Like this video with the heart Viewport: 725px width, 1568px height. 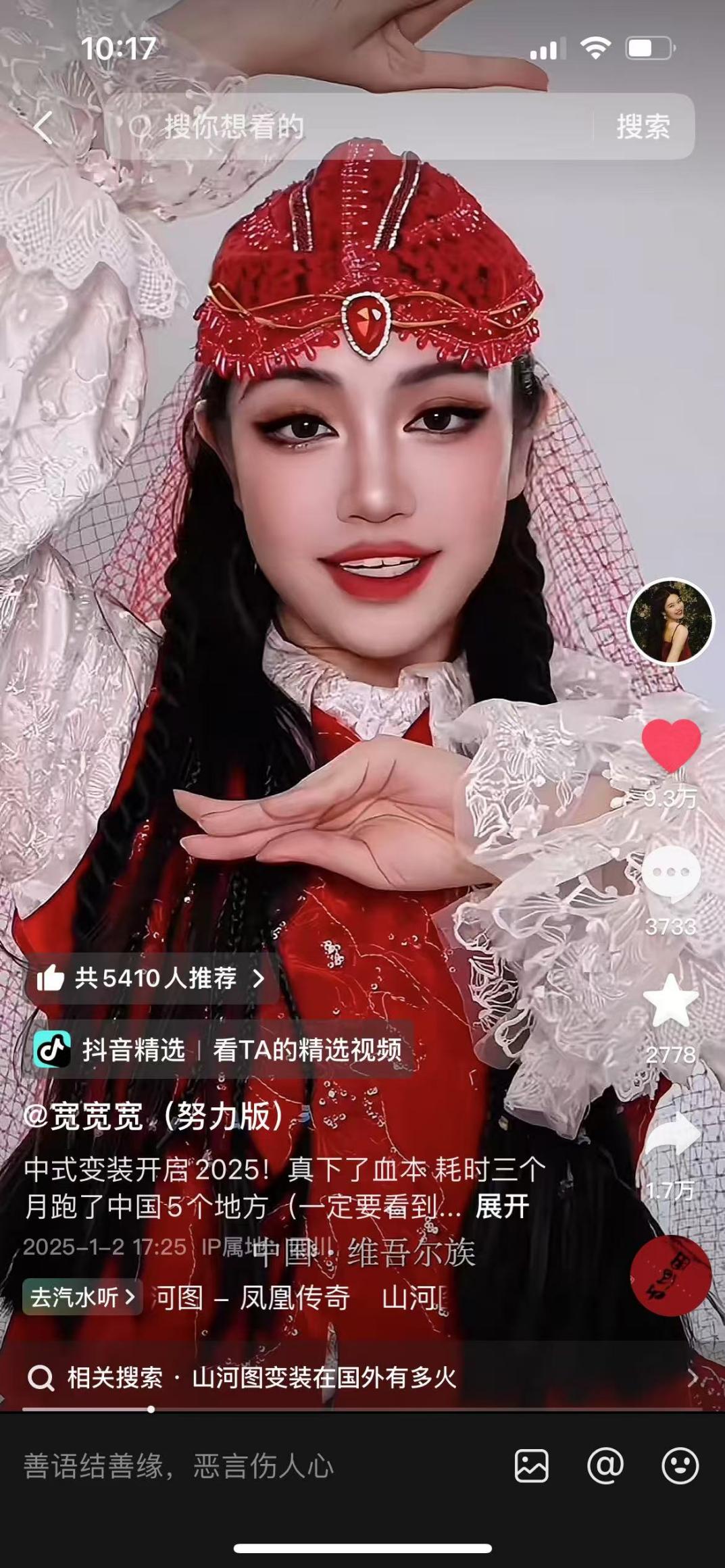pos(670,744)
